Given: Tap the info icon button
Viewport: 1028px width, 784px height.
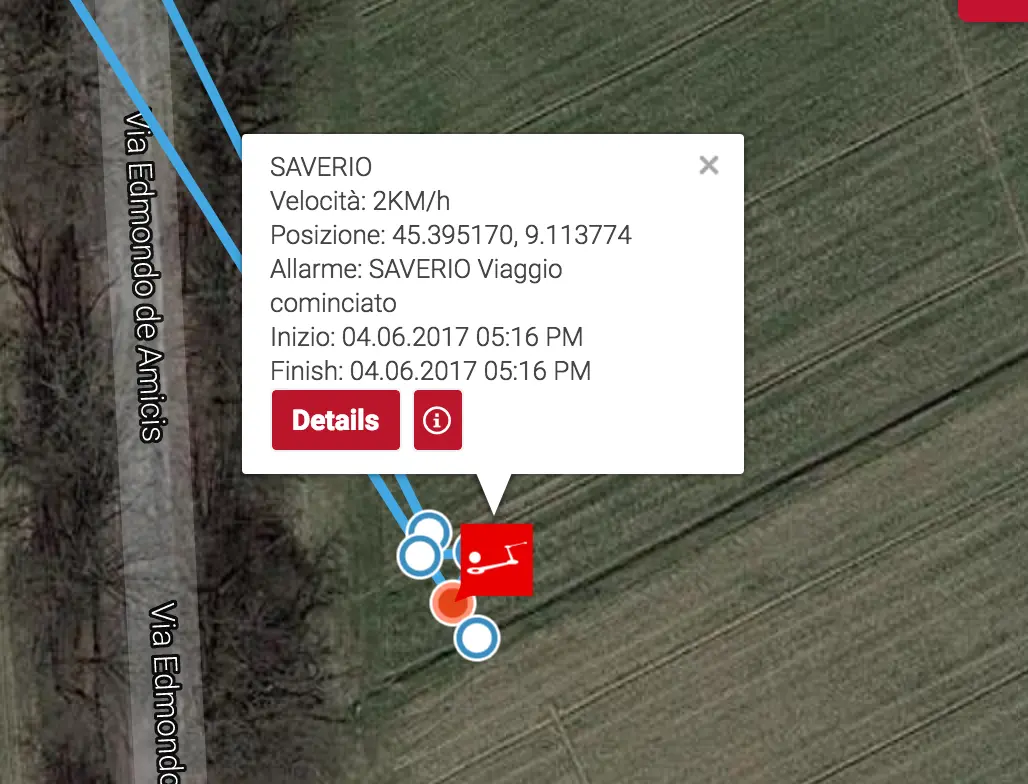Looking at the screenshot, I should (x=437, y=420).
